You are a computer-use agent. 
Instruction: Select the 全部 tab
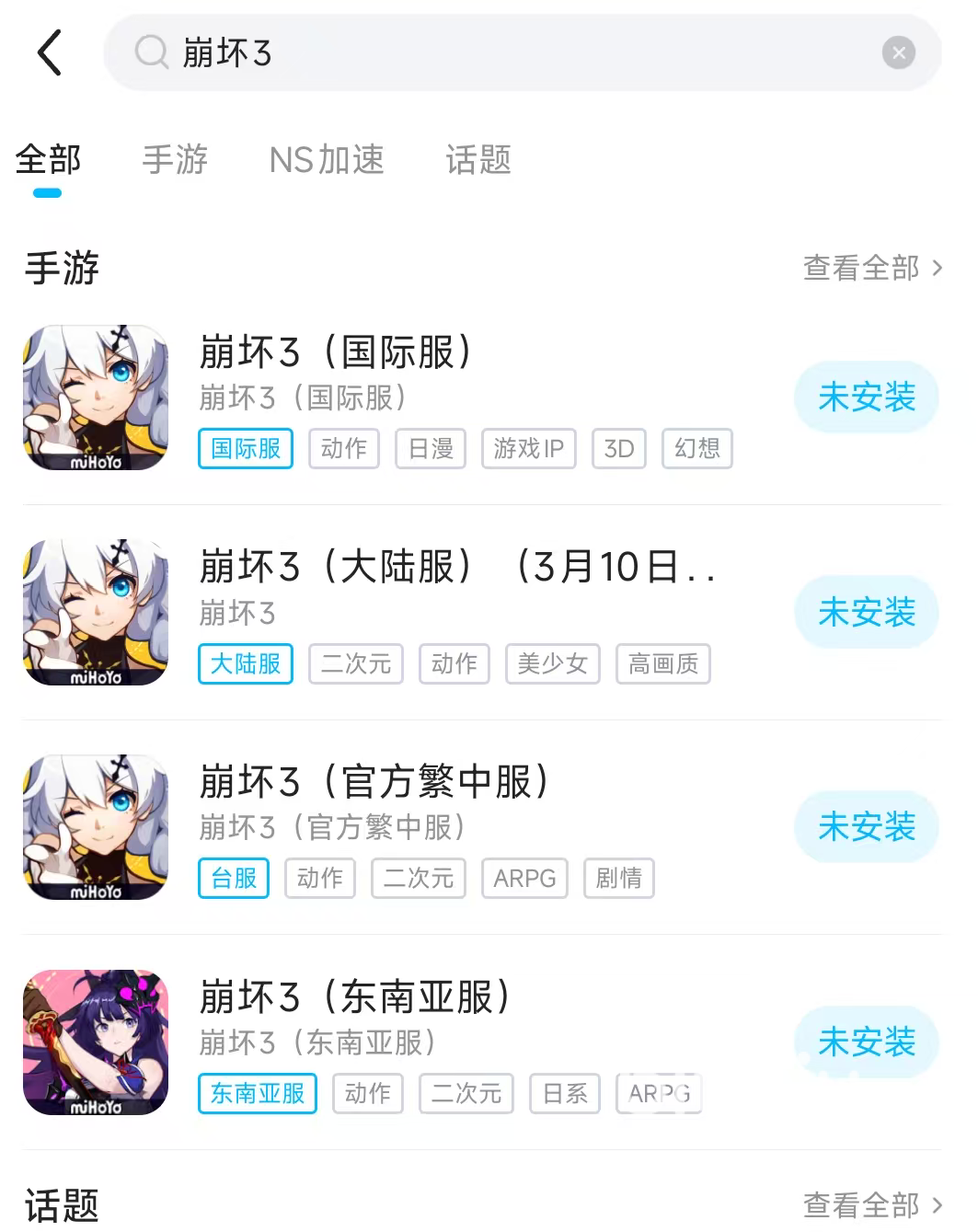click(48, 160)
